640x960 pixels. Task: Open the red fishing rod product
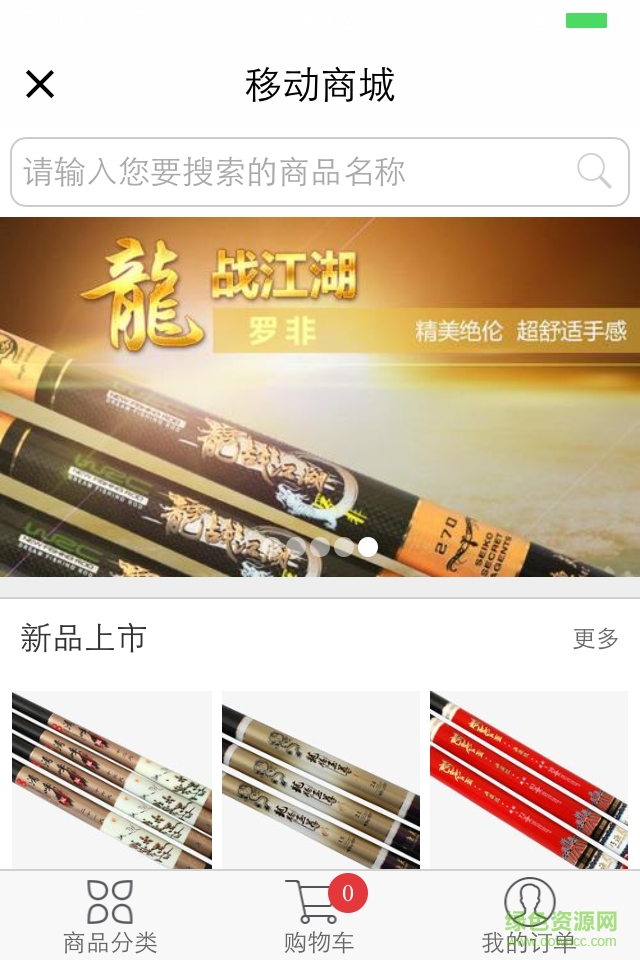(529, 780)
